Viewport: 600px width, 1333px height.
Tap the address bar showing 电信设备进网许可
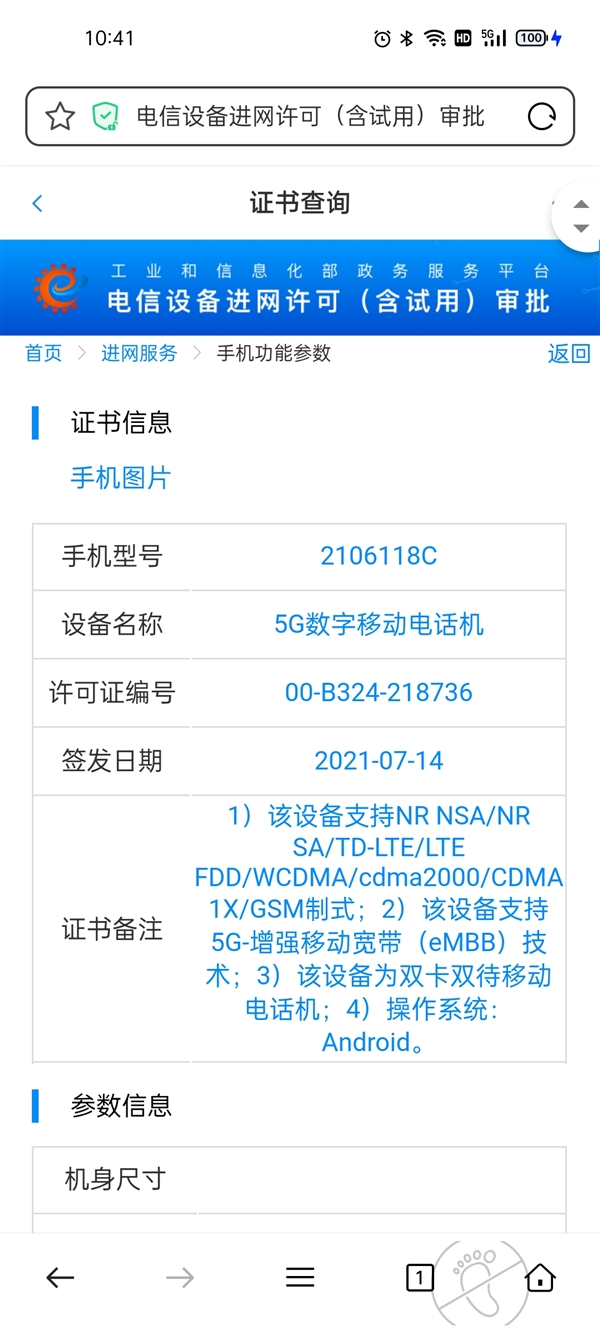pos(310,117)
